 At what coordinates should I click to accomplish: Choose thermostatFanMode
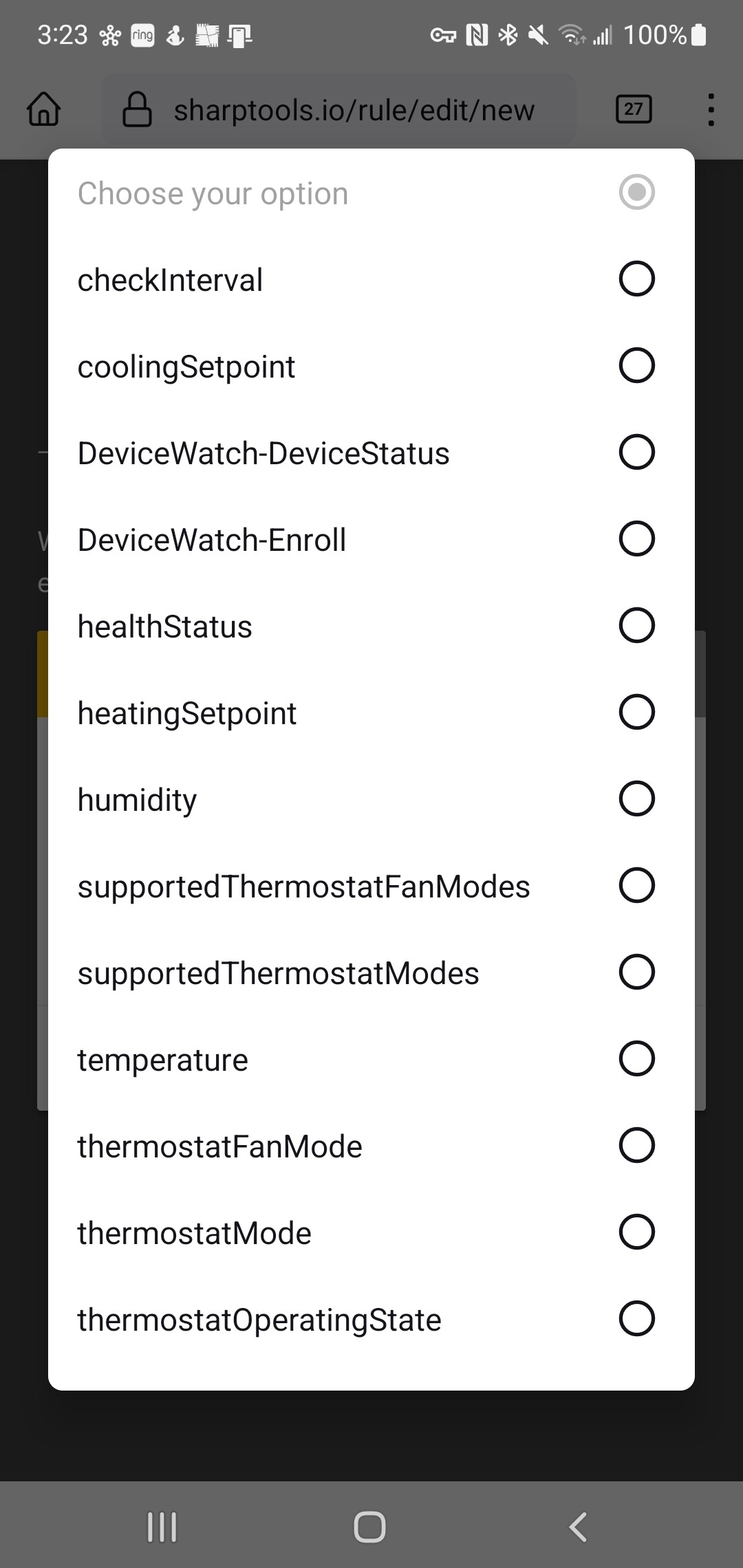[371, 1146]
